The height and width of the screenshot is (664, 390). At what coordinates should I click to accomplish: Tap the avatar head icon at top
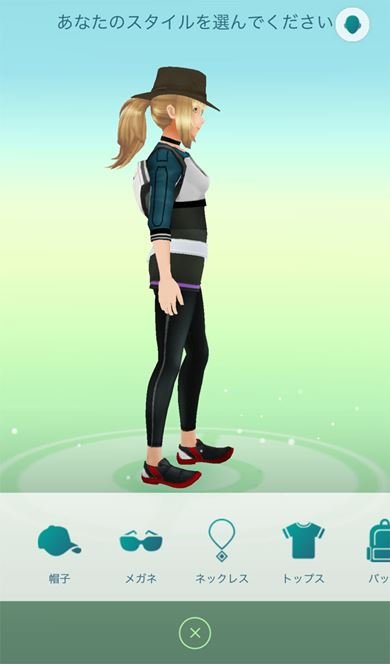(352, 25)
